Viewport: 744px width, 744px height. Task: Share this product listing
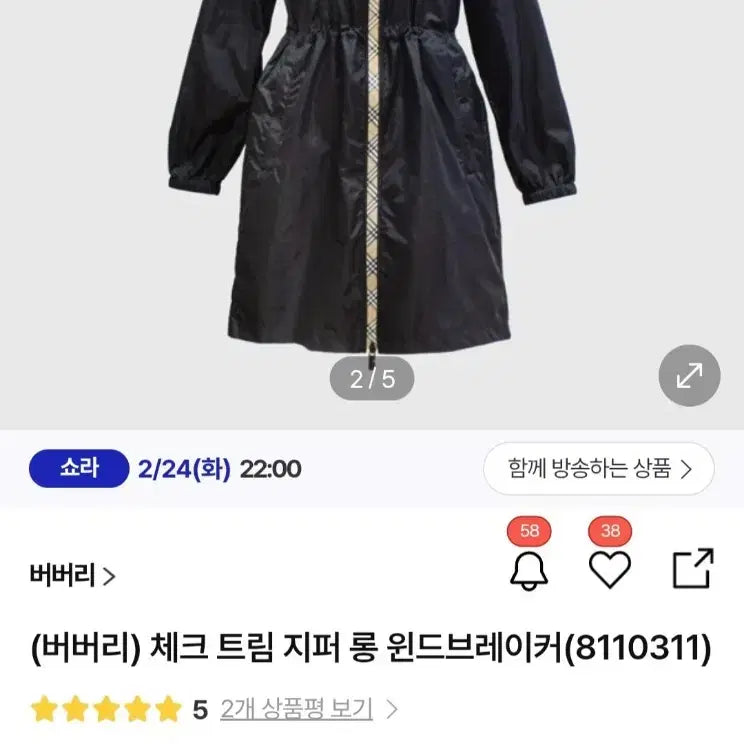pyautogui.click(x=692, y=569)
